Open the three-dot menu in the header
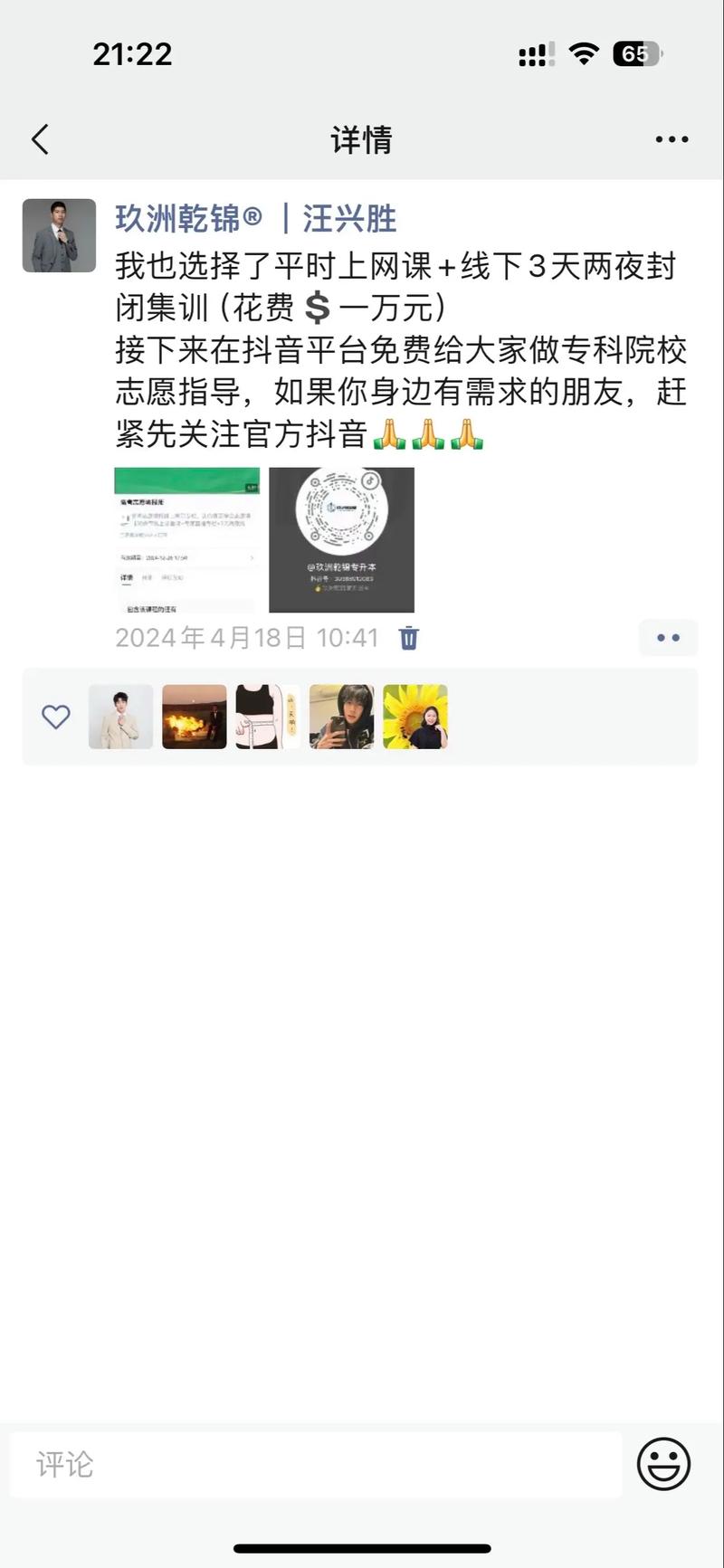 672,139
